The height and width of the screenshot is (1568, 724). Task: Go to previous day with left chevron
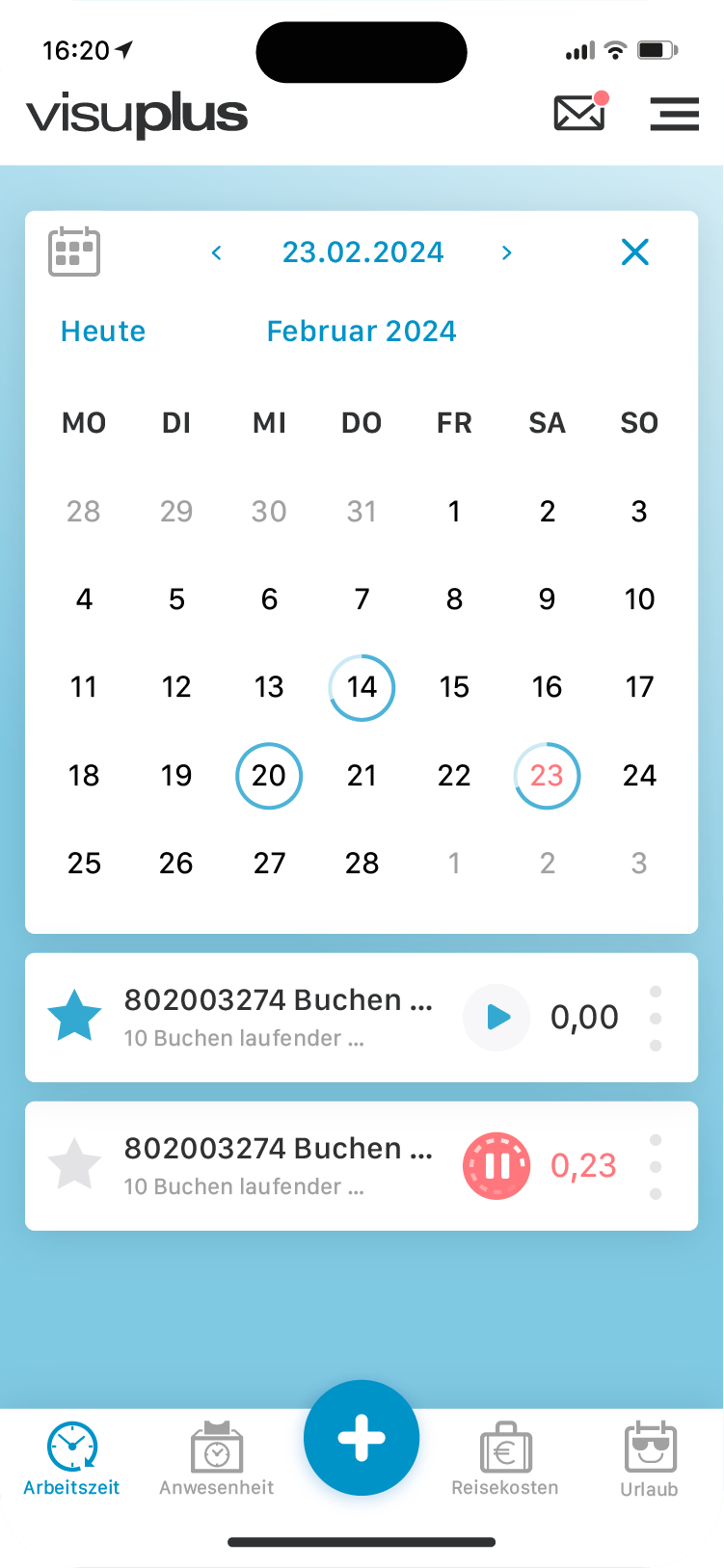tap(217, 252)
